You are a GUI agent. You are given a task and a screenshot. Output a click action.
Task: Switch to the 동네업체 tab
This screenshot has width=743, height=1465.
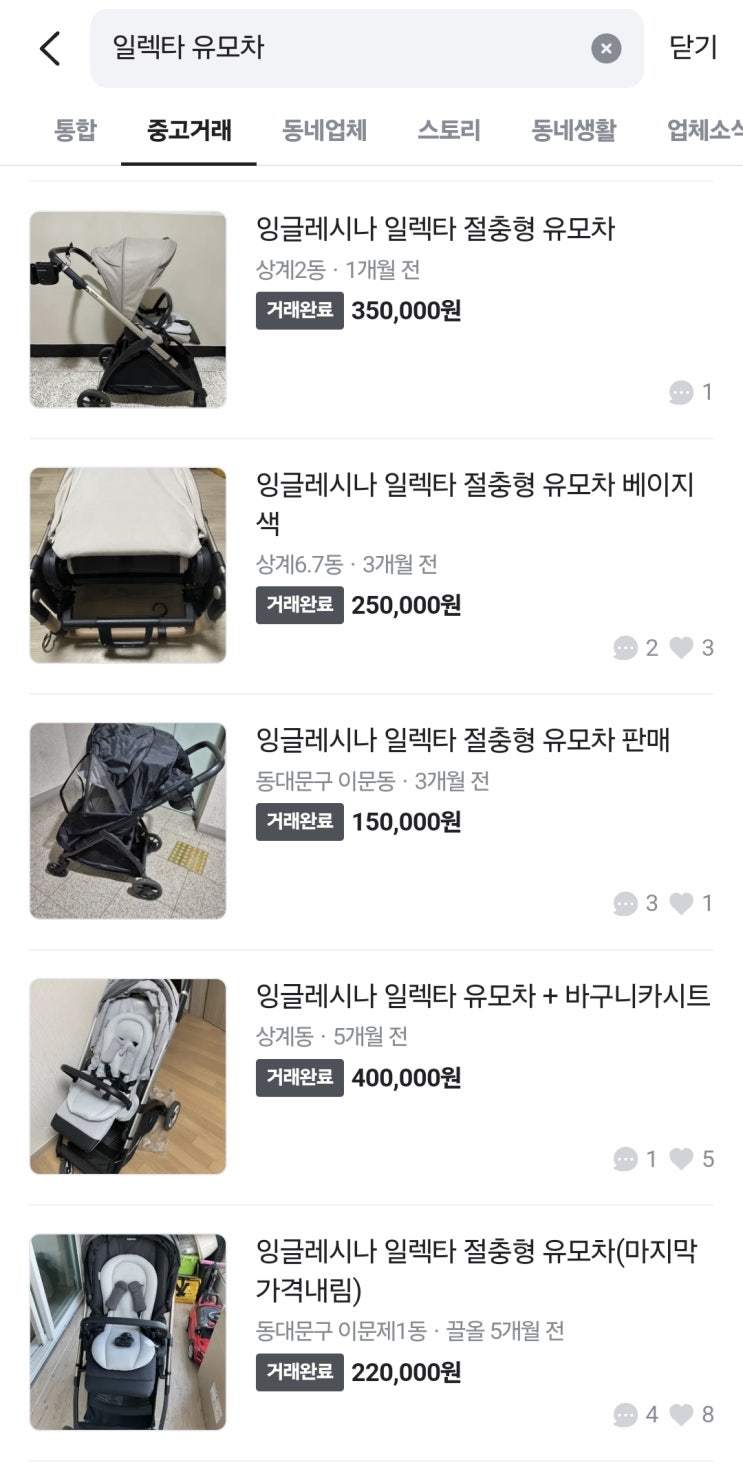(324, 130)
